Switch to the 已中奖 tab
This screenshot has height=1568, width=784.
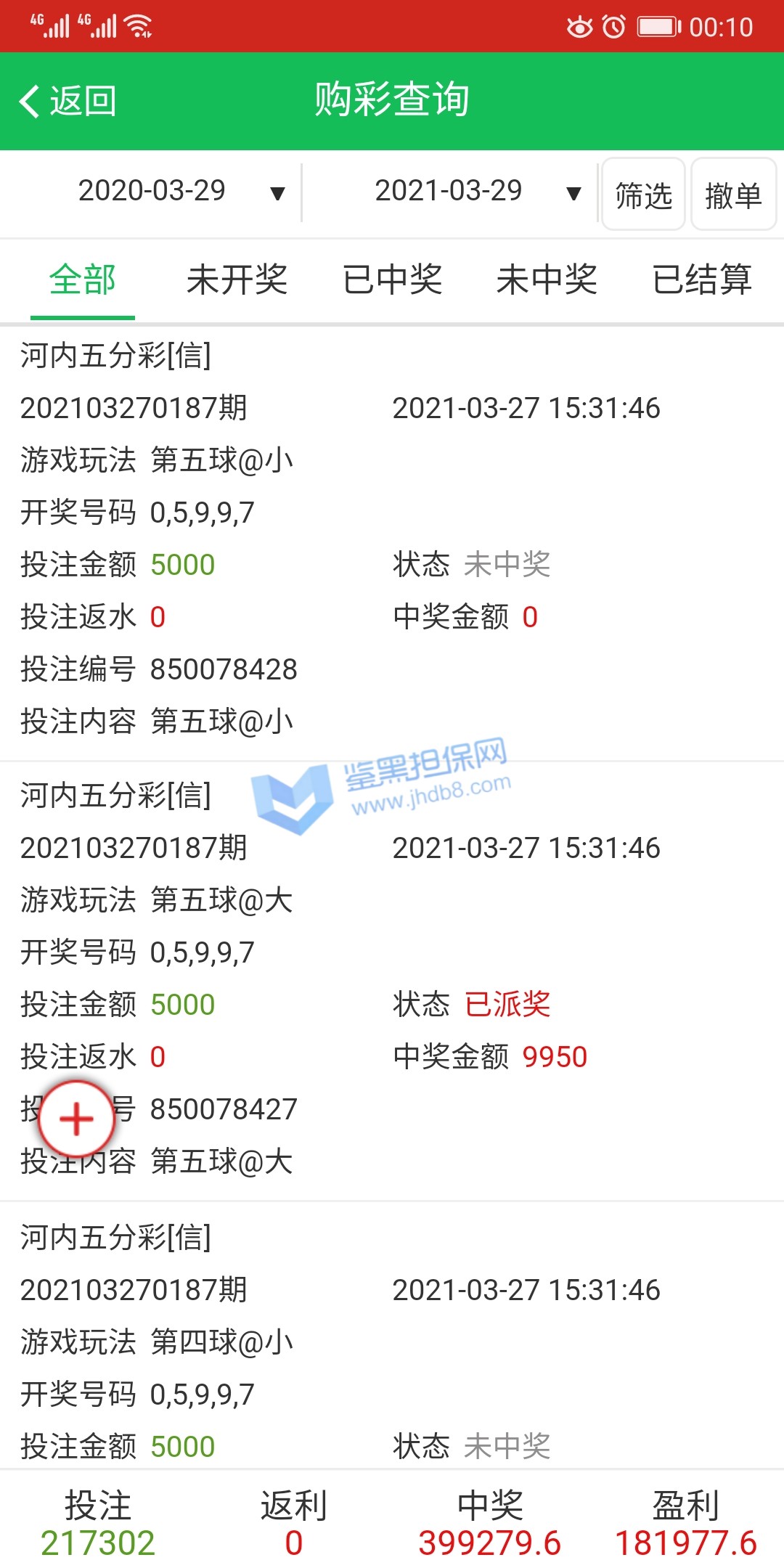(x=392, y=280)
